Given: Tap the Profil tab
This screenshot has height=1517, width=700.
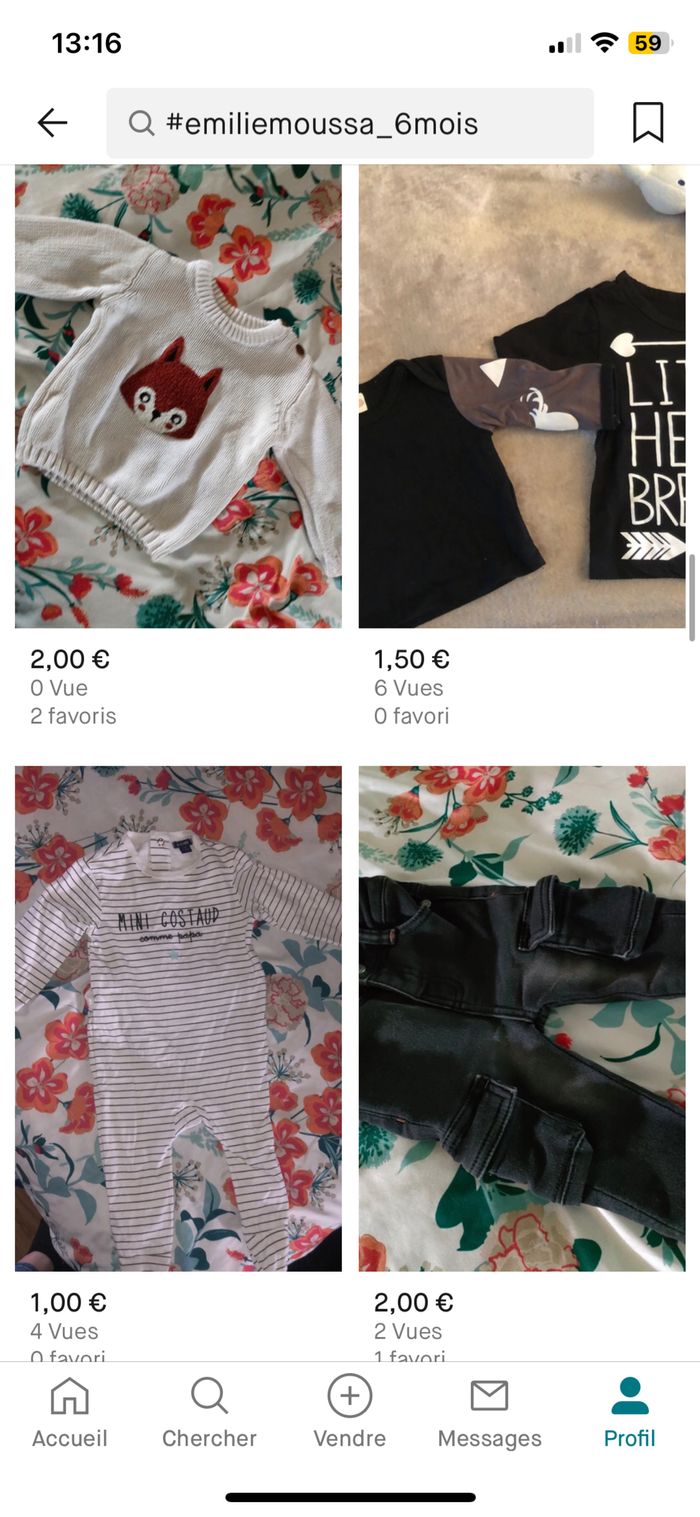Looking at the screenshot, I should point(629,1411).
